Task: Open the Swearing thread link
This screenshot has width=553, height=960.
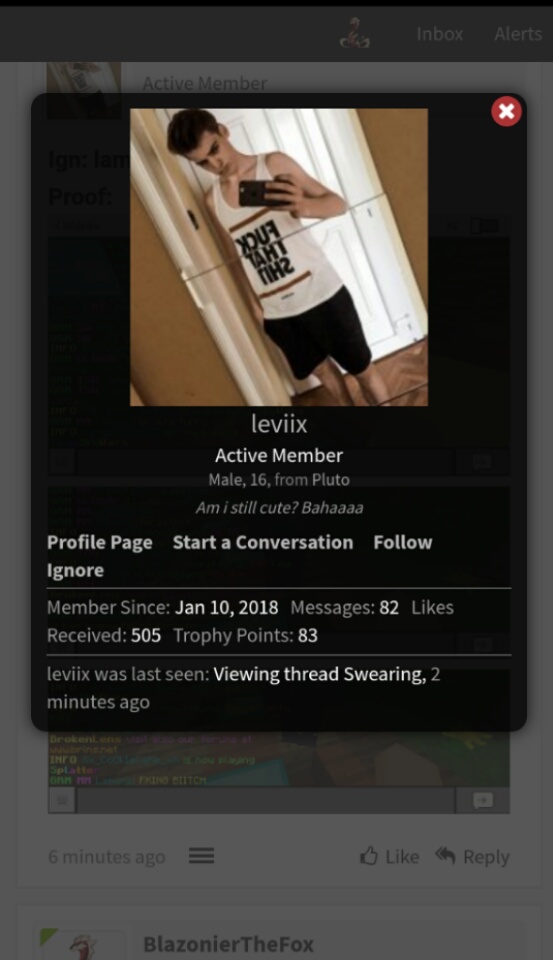Action: point(320,674)
